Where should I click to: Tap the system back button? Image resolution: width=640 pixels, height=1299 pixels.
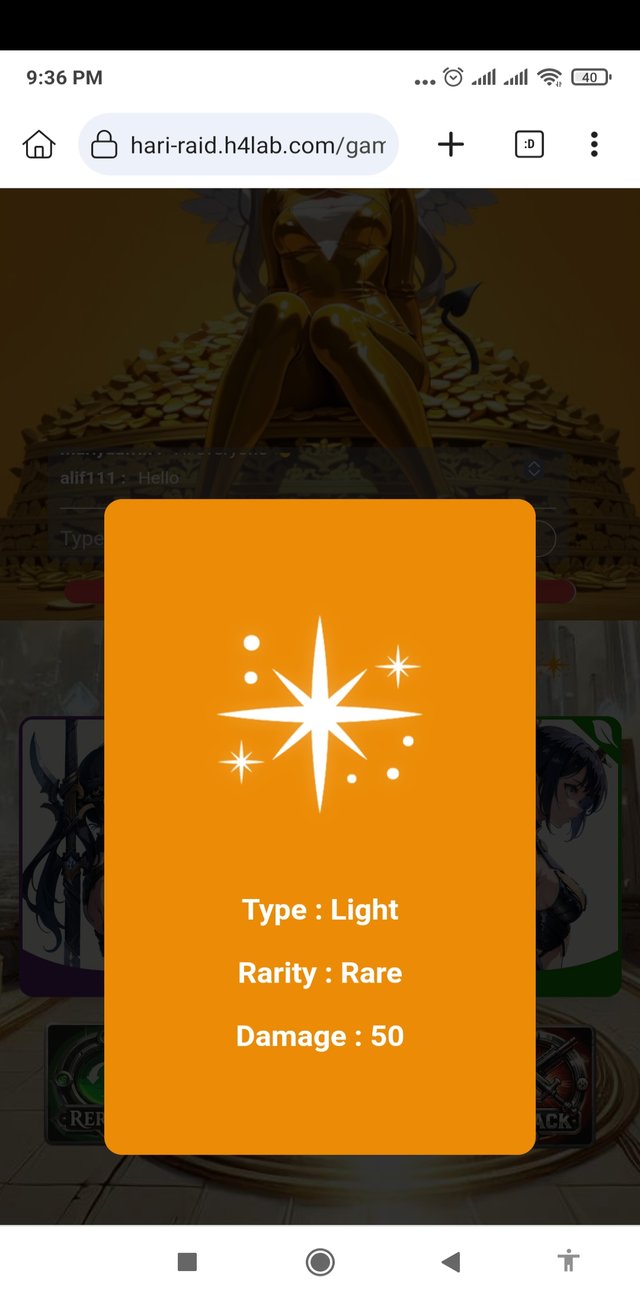(450, 1262)
